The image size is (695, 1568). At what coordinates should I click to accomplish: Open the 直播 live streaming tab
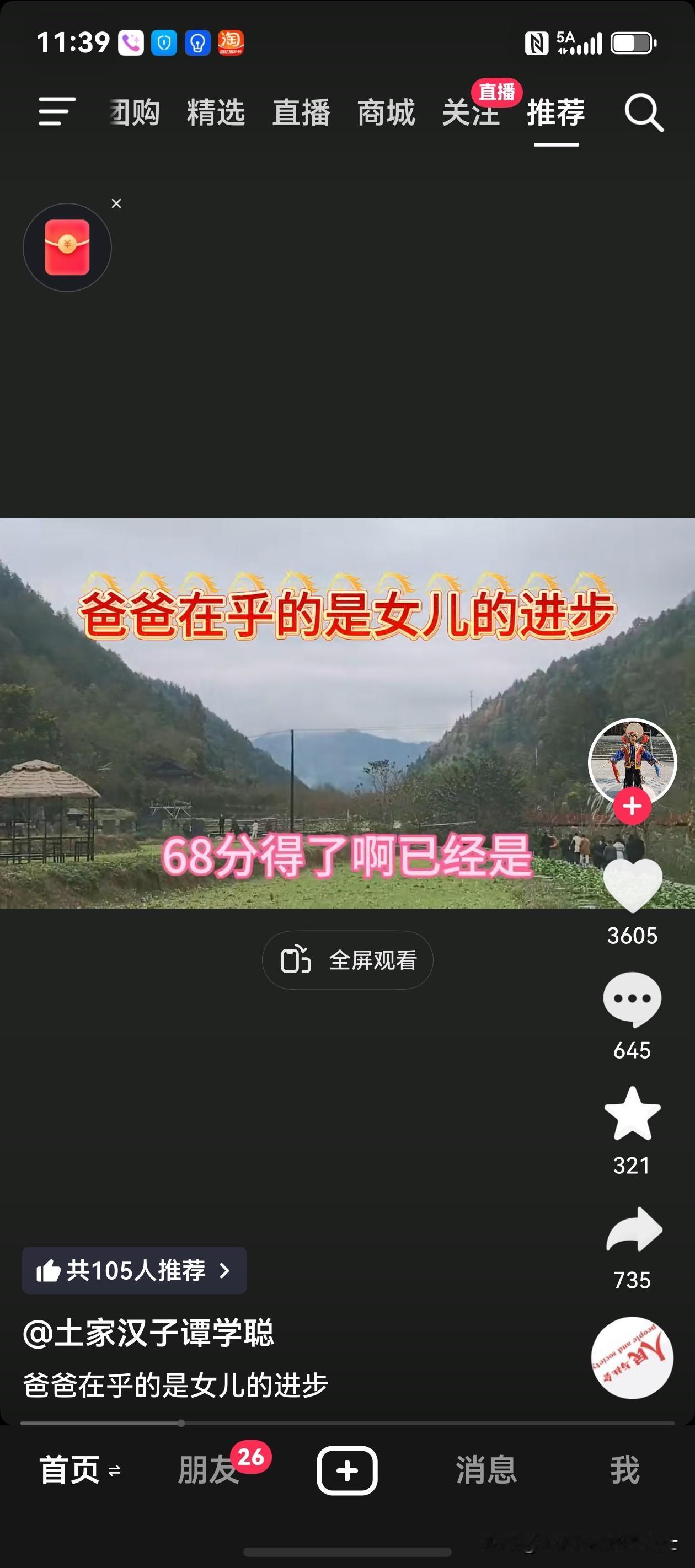point(302,113)
